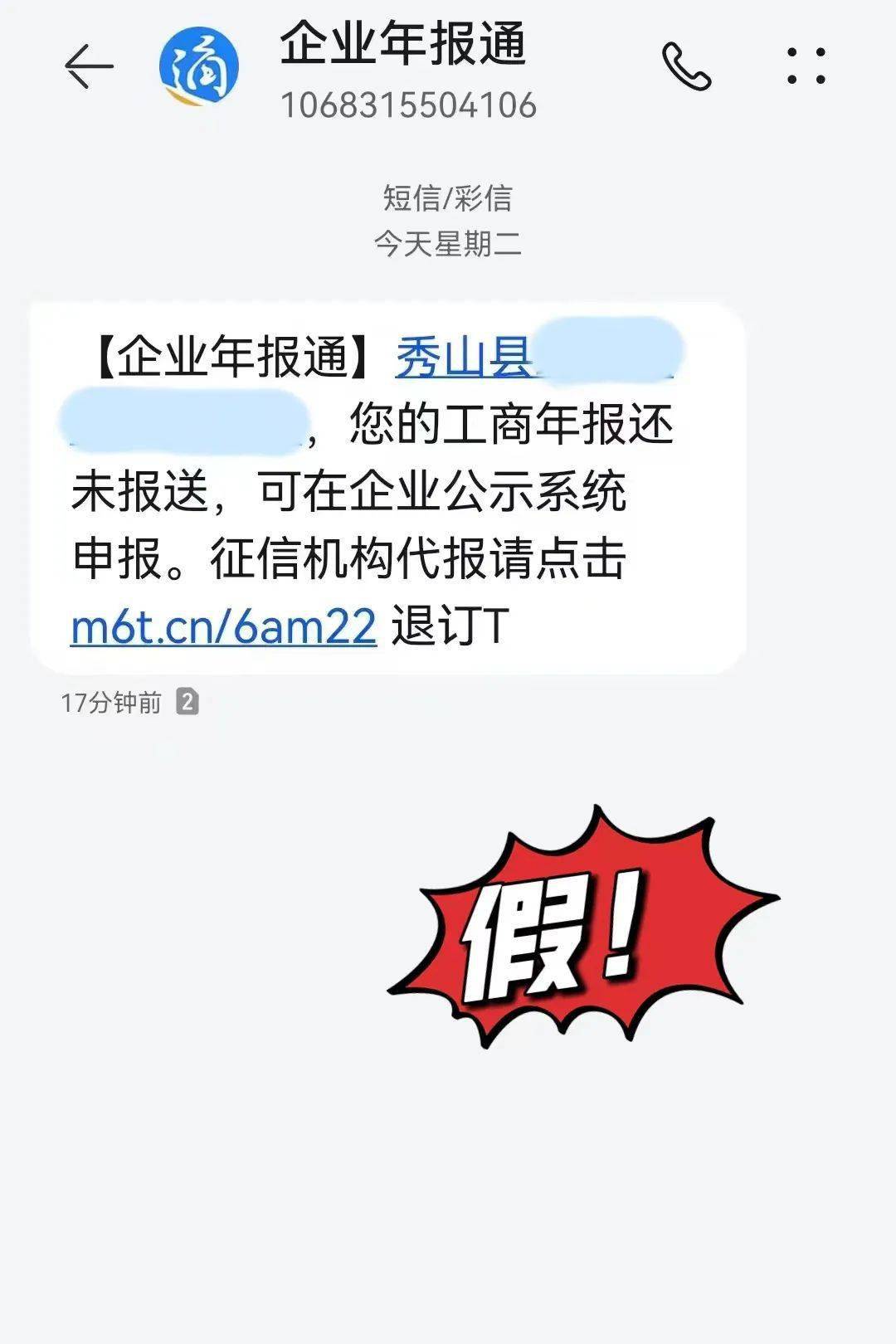Call the sender 企业年报通

click(686, 66)
